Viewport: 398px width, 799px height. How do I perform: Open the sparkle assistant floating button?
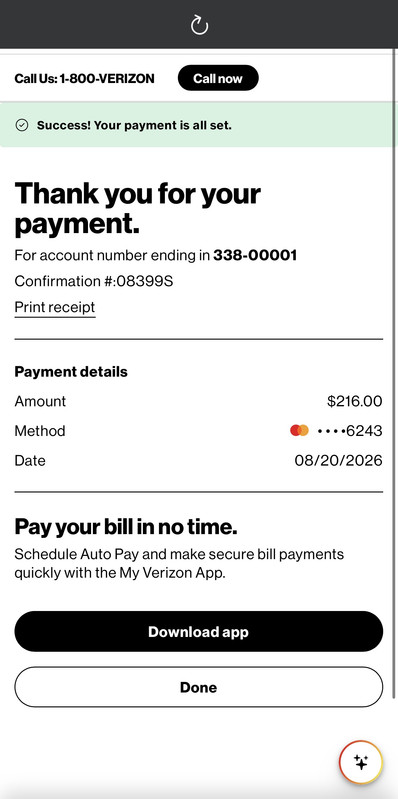(361, 762)
